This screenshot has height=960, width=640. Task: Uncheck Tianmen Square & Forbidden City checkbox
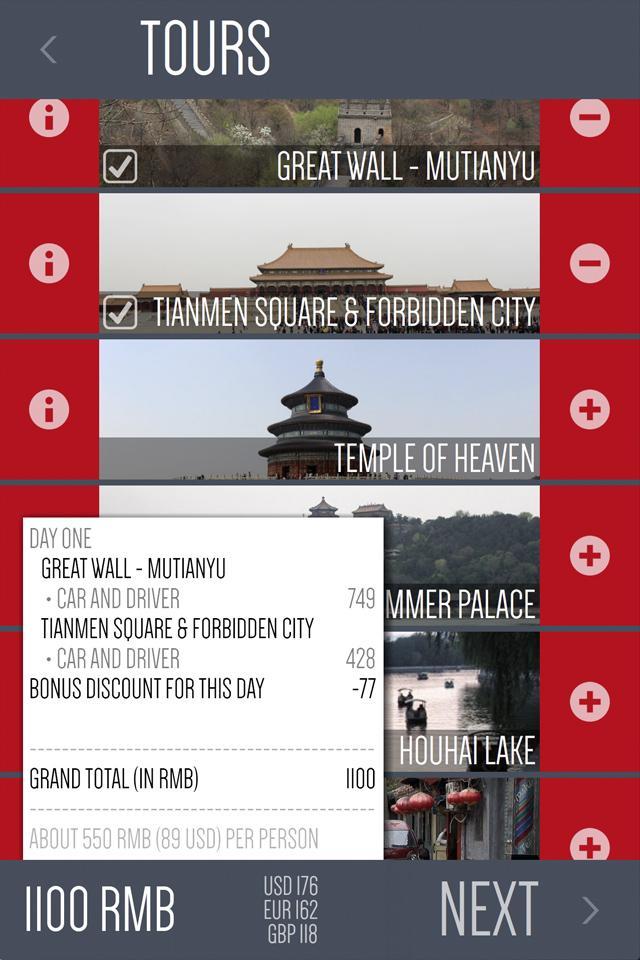tap(120, 313)
